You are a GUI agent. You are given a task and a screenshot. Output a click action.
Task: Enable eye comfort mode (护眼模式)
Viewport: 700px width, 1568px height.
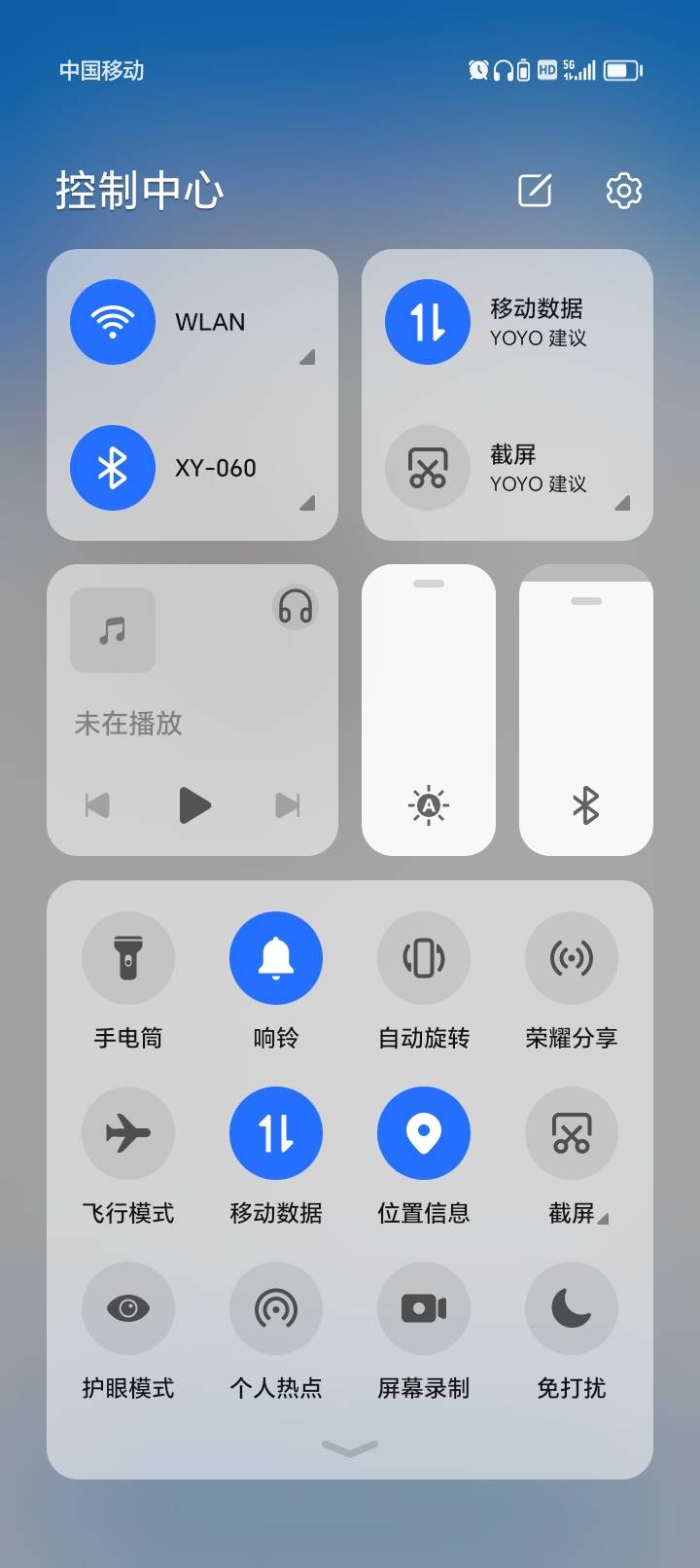pos(128,1308)
